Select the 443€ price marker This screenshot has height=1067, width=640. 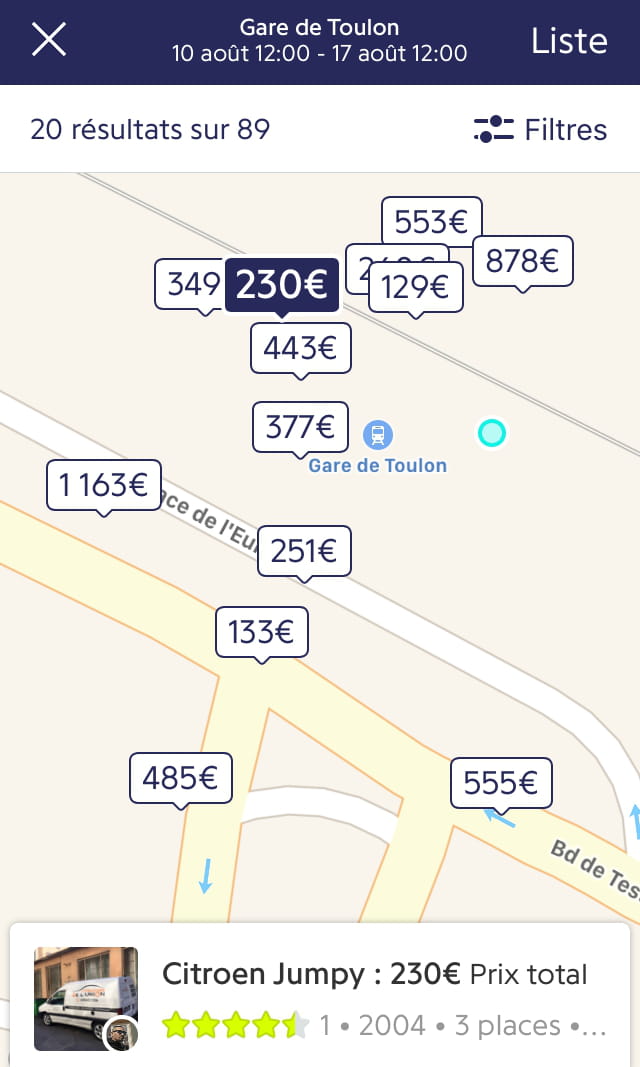(x=300, y=348)
